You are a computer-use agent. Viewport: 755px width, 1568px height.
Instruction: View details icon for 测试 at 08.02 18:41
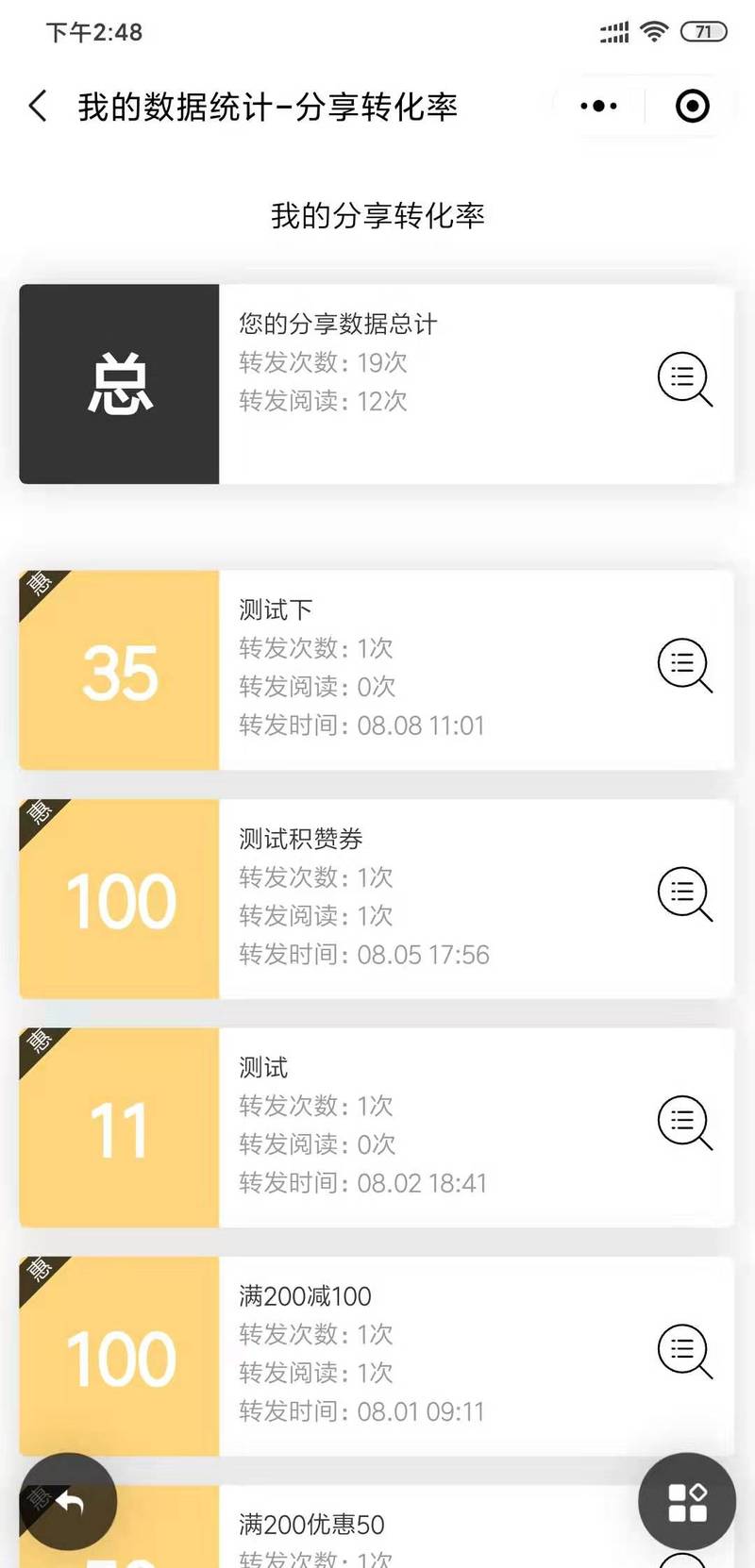(x=684, y=1122)
